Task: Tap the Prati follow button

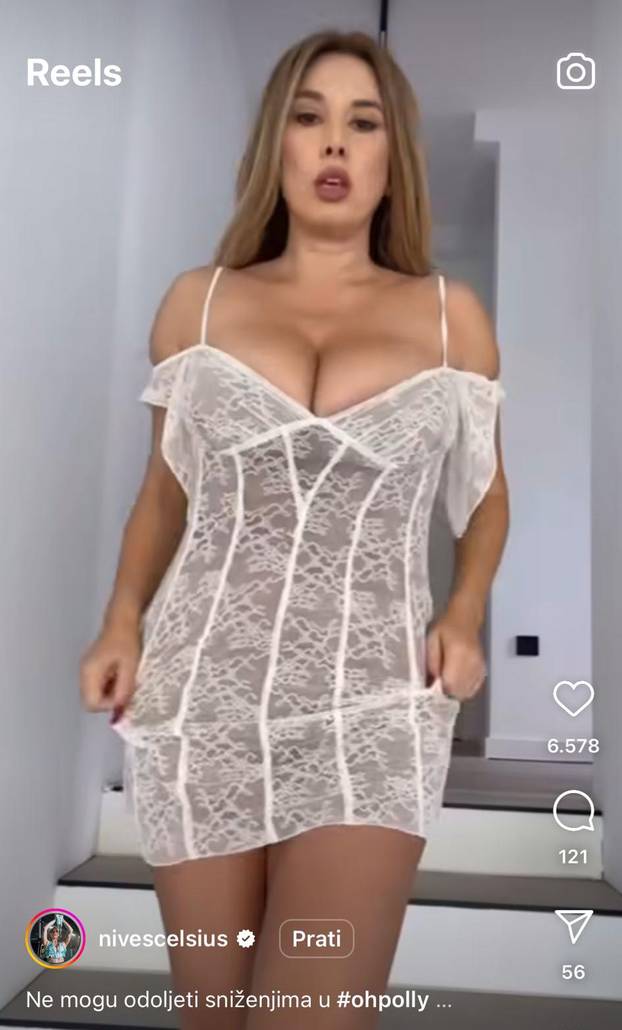Action: [316, 939]
